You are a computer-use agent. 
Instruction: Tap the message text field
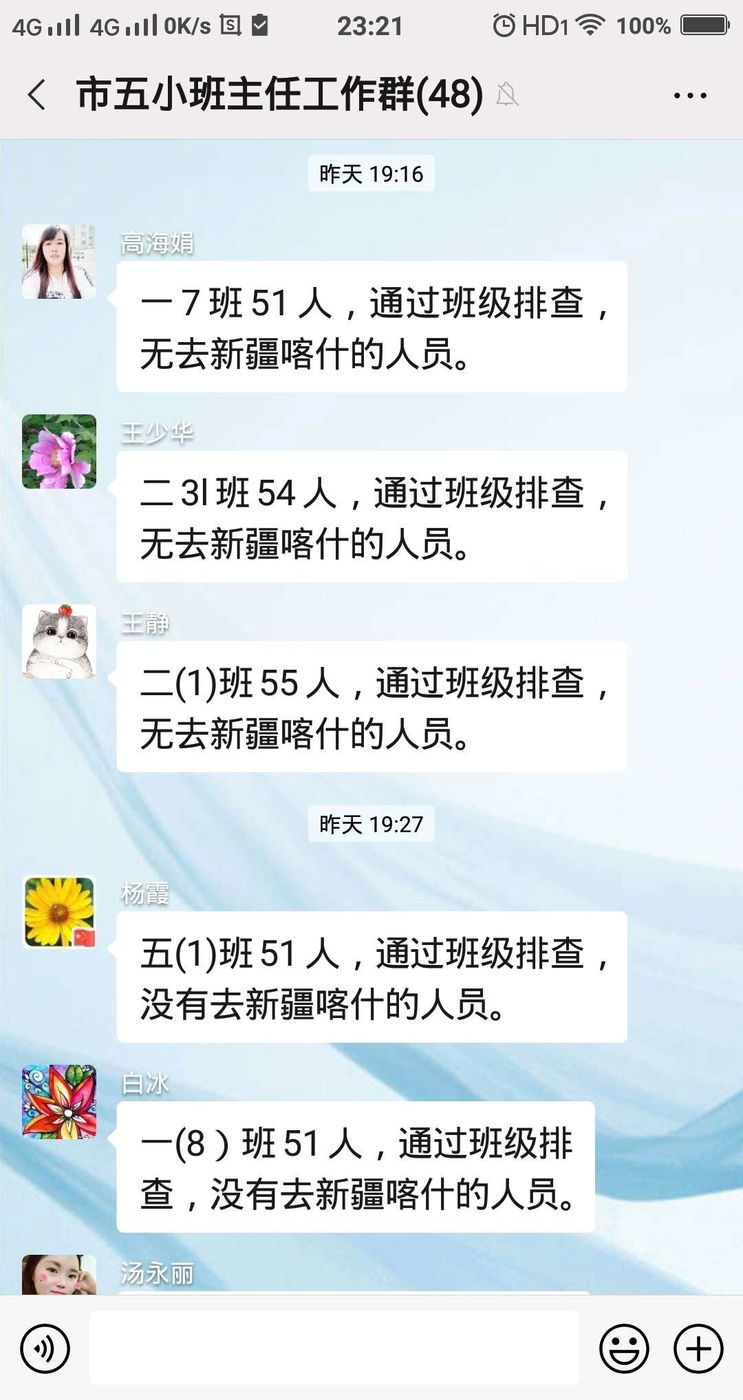334,1348
